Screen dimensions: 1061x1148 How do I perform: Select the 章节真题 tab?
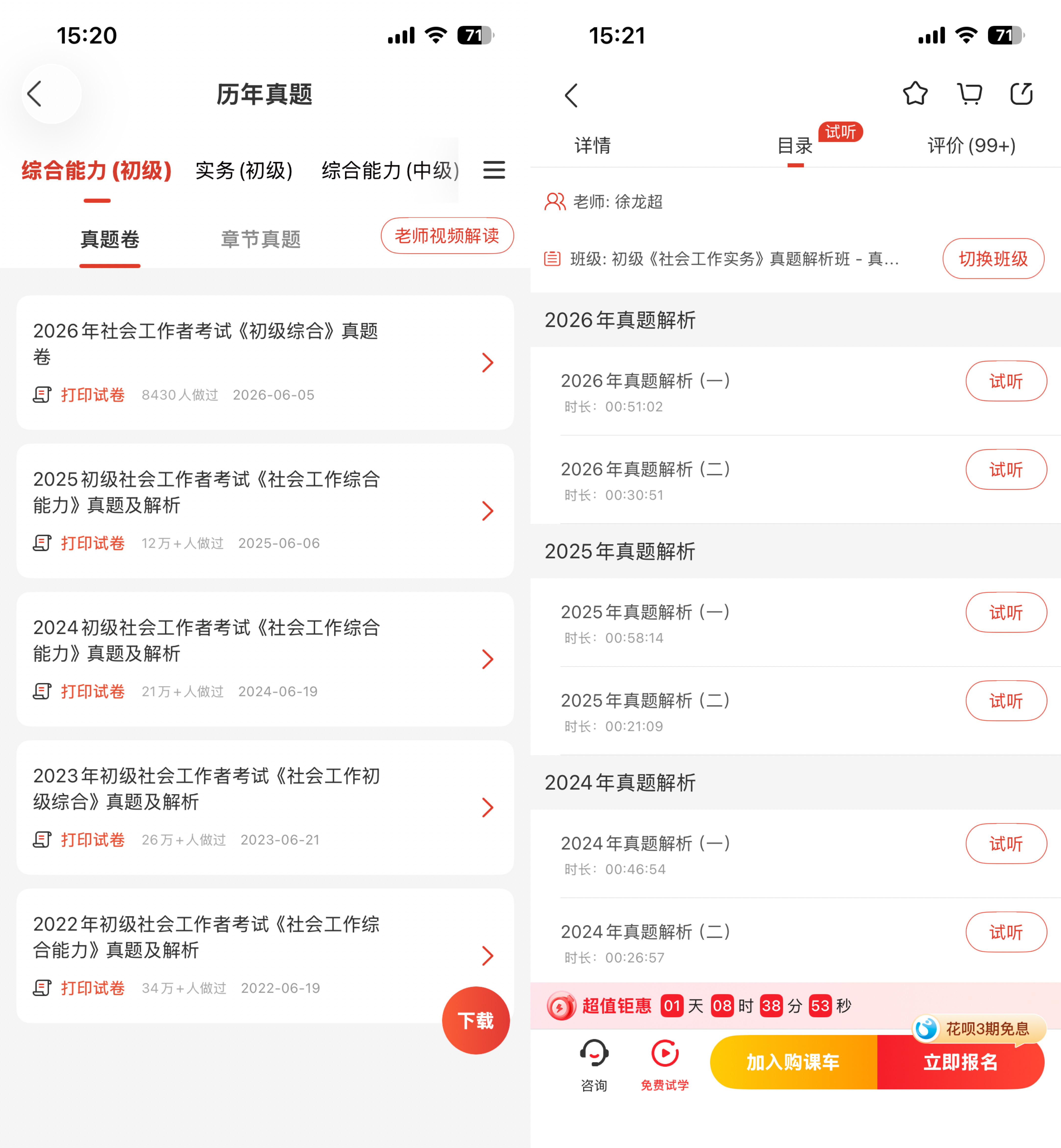(261, 239)
